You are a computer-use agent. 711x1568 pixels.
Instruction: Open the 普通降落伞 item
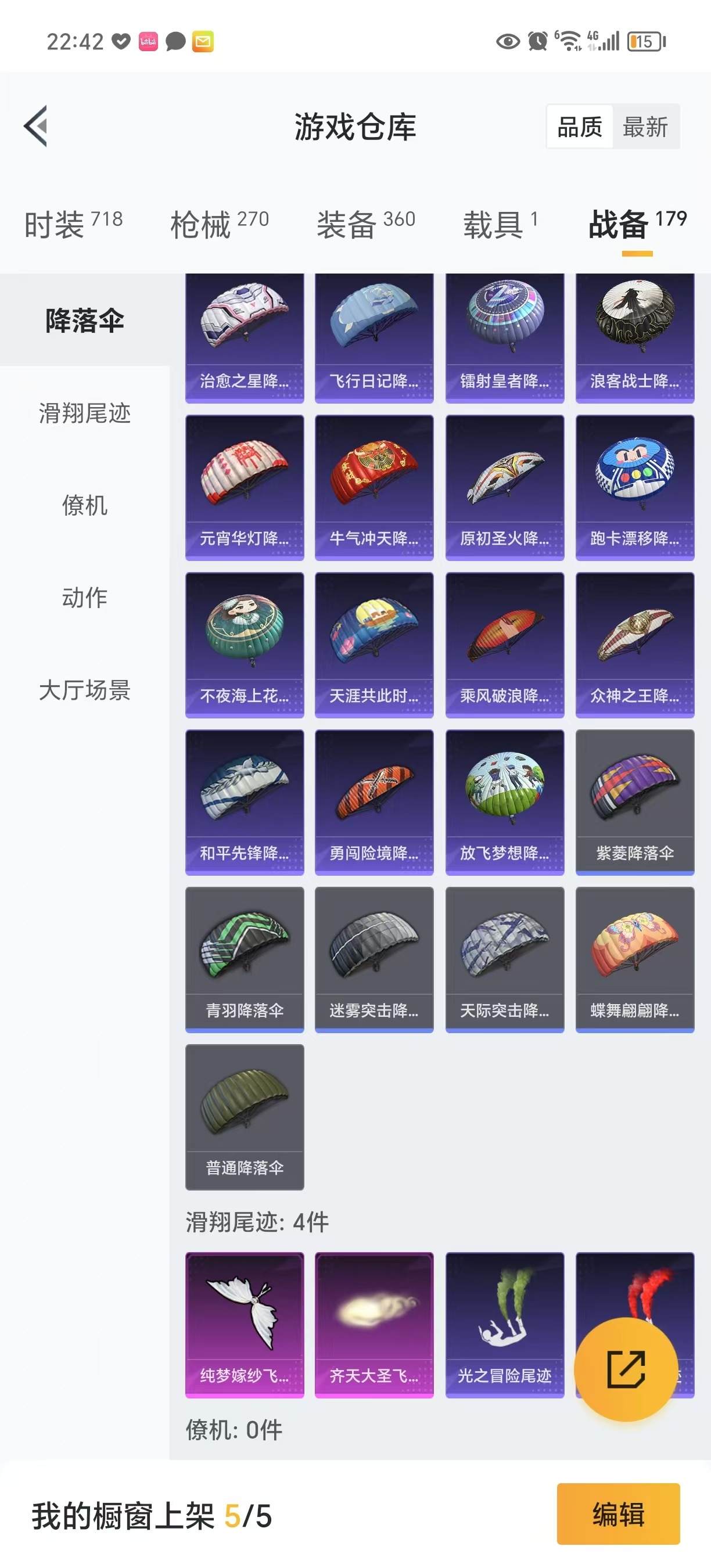click(x=244, y=1116)
